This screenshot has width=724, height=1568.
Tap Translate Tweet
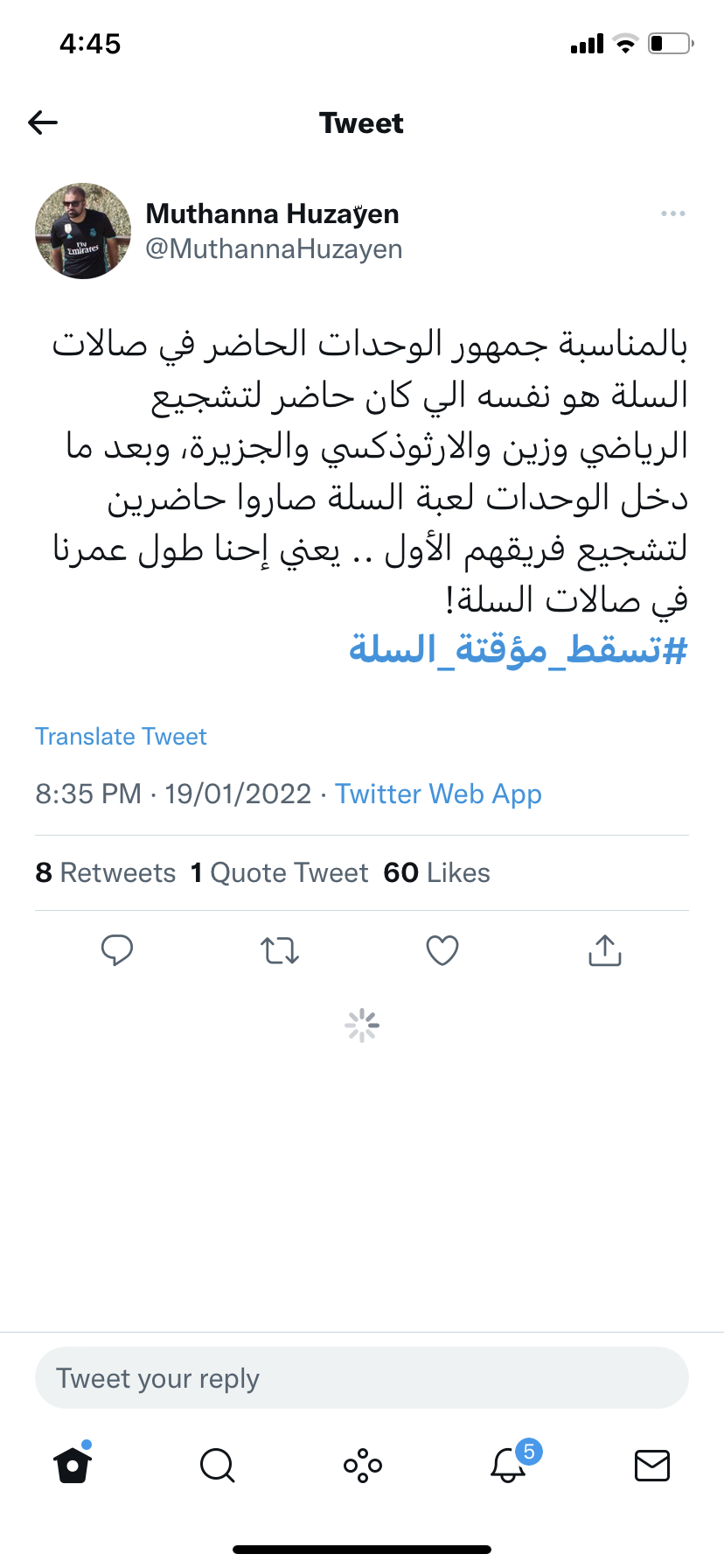(121, 737)
